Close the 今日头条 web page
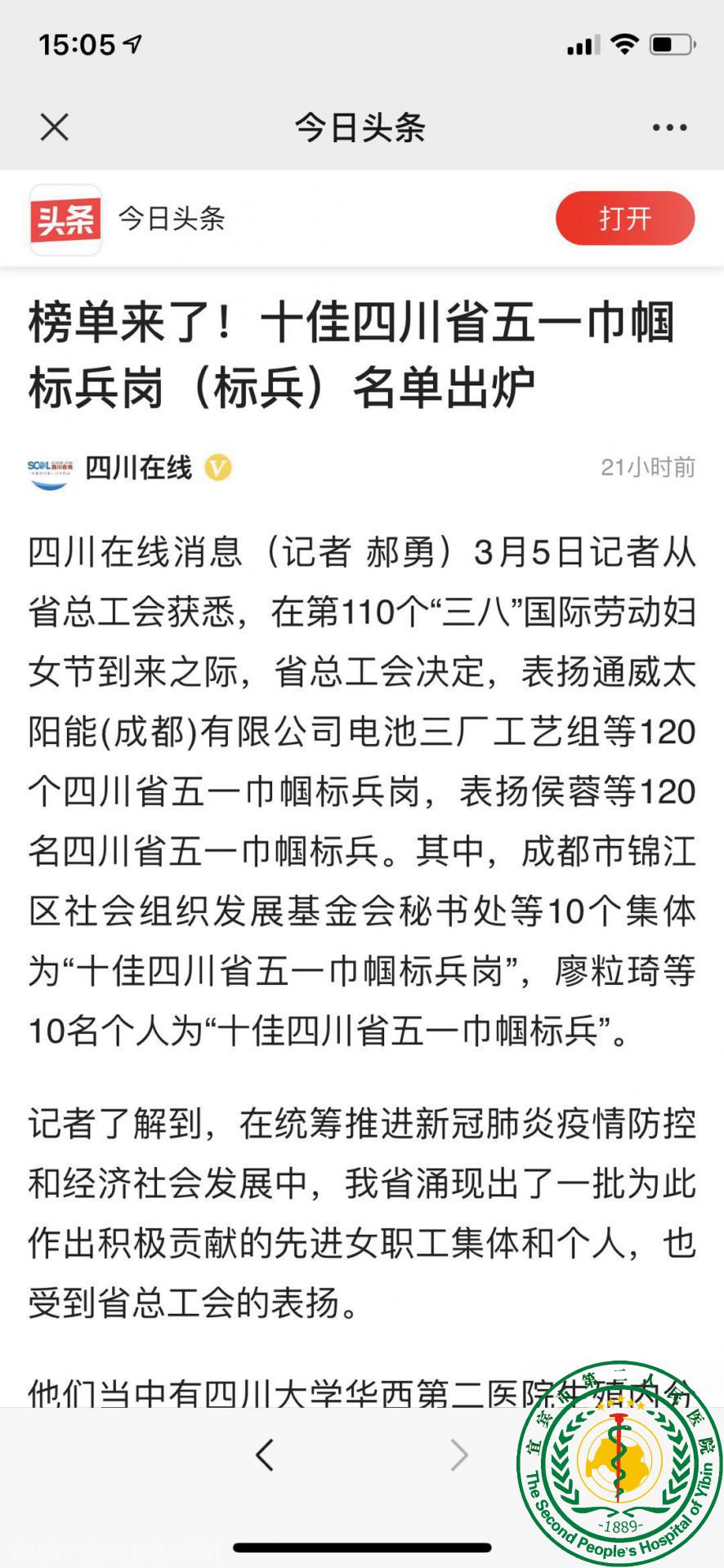This screenshot has width=724, height=1568. pyautogui.click(x=55, y=127)
